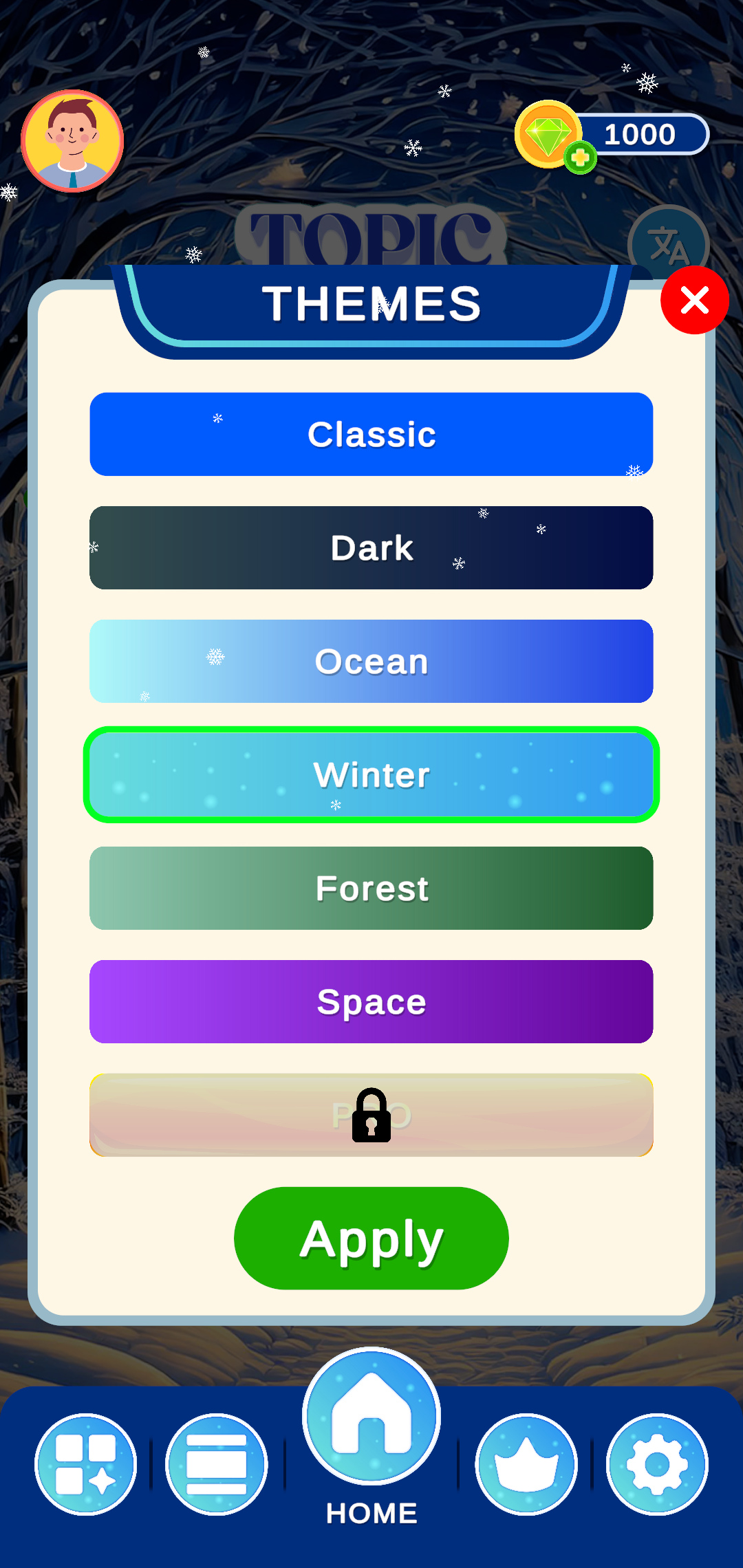Choose the Space theme
This screenshot has height=1568, width=743.
coord(371,1001)
